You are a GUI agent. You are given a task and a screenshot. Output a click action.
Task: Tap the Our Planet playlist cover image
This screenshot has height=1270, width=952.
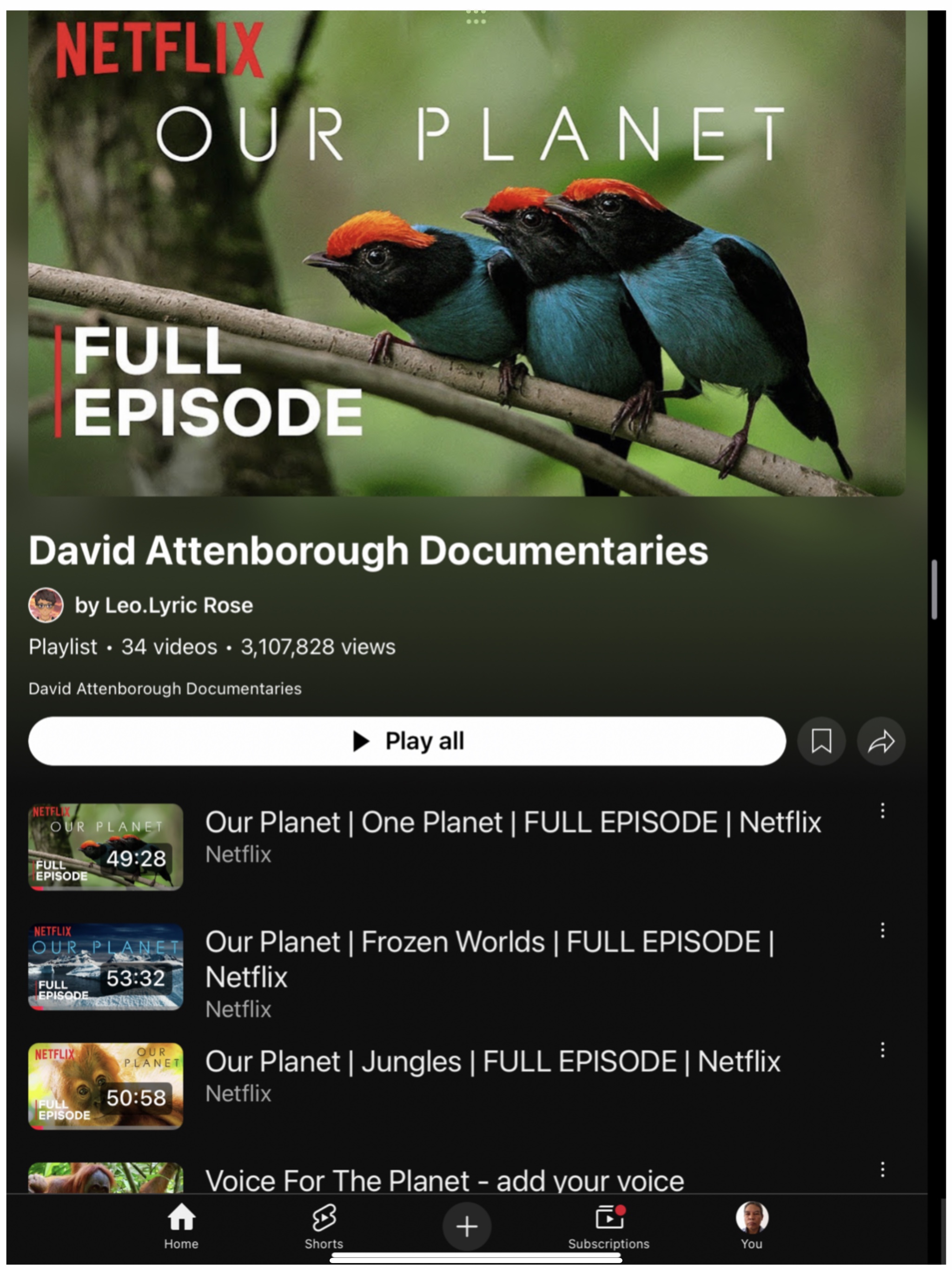pyautogui.click(x=466, y=252)
